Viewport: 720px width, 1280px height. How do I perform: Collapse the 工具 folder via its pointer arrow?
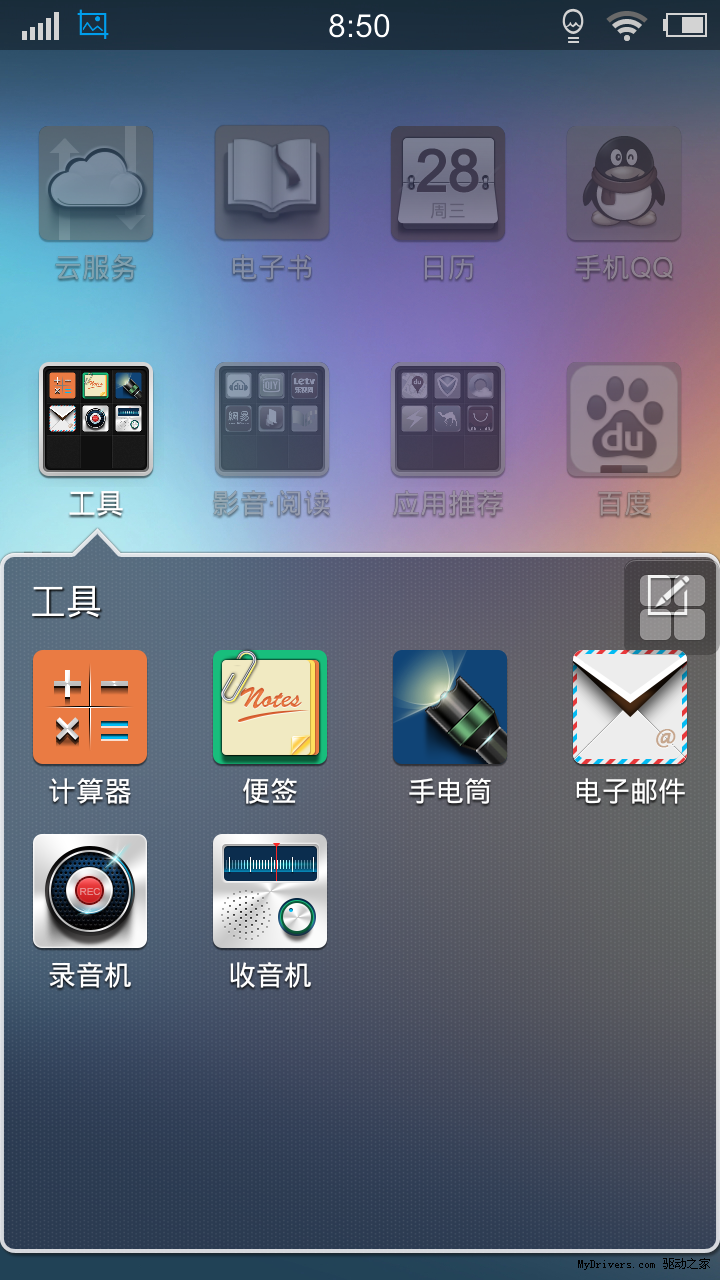[96, 543]
